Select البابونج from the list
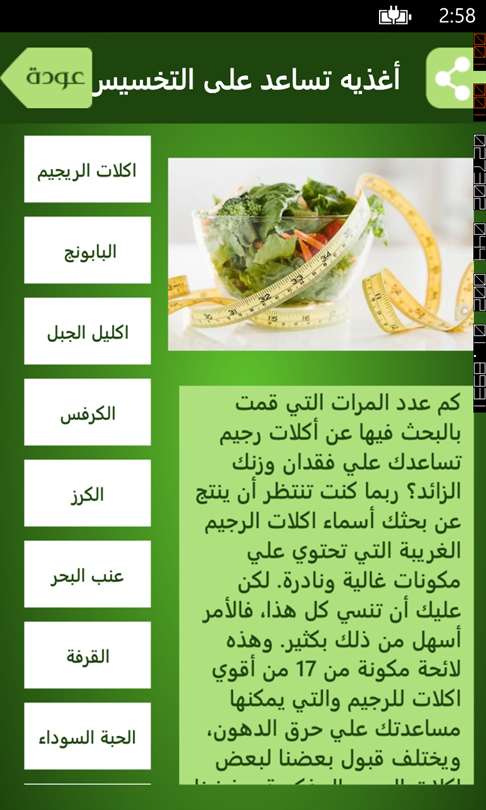 tap(87, 250)
